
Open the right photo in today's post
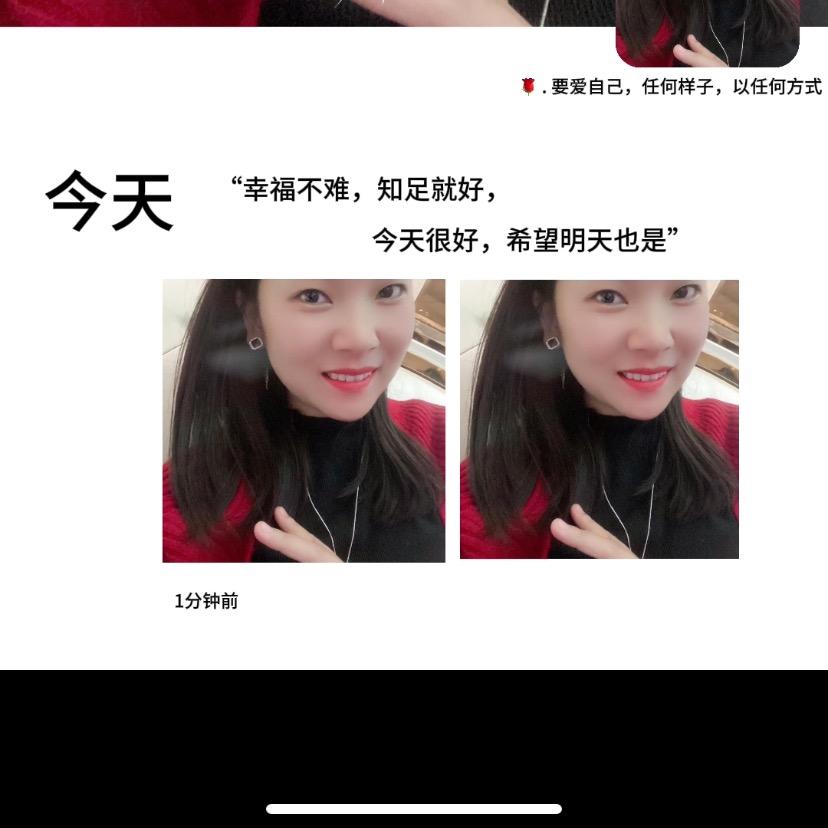pyautogui.click(x=599, y=418)
